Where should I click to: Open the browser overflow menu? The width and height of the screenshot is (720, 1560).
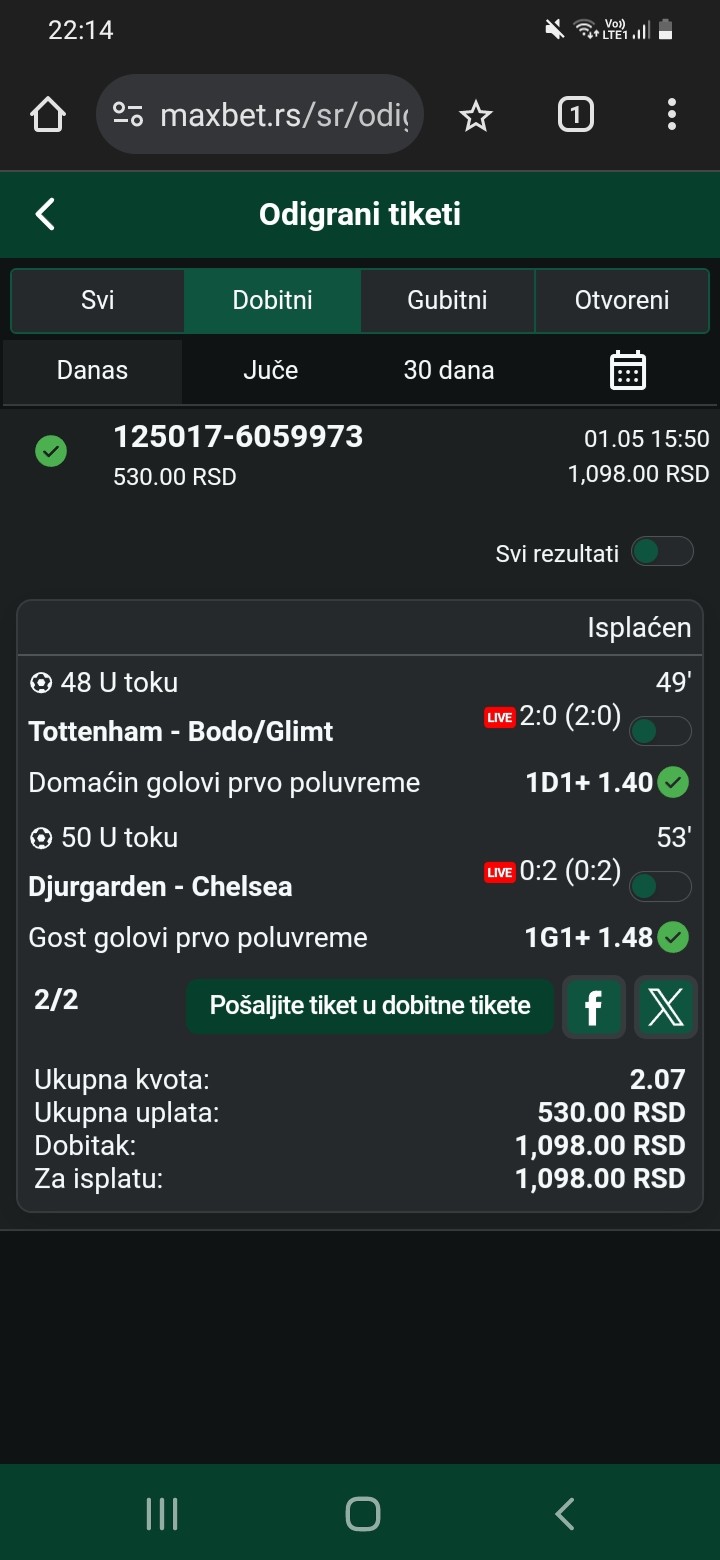[x=672, y=115]
